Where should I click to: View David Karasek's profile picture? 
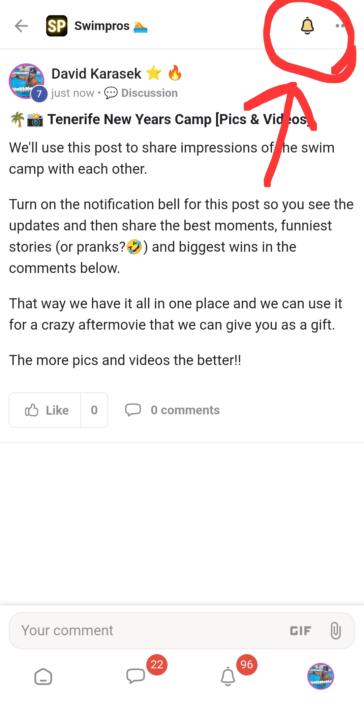point(26,81)
